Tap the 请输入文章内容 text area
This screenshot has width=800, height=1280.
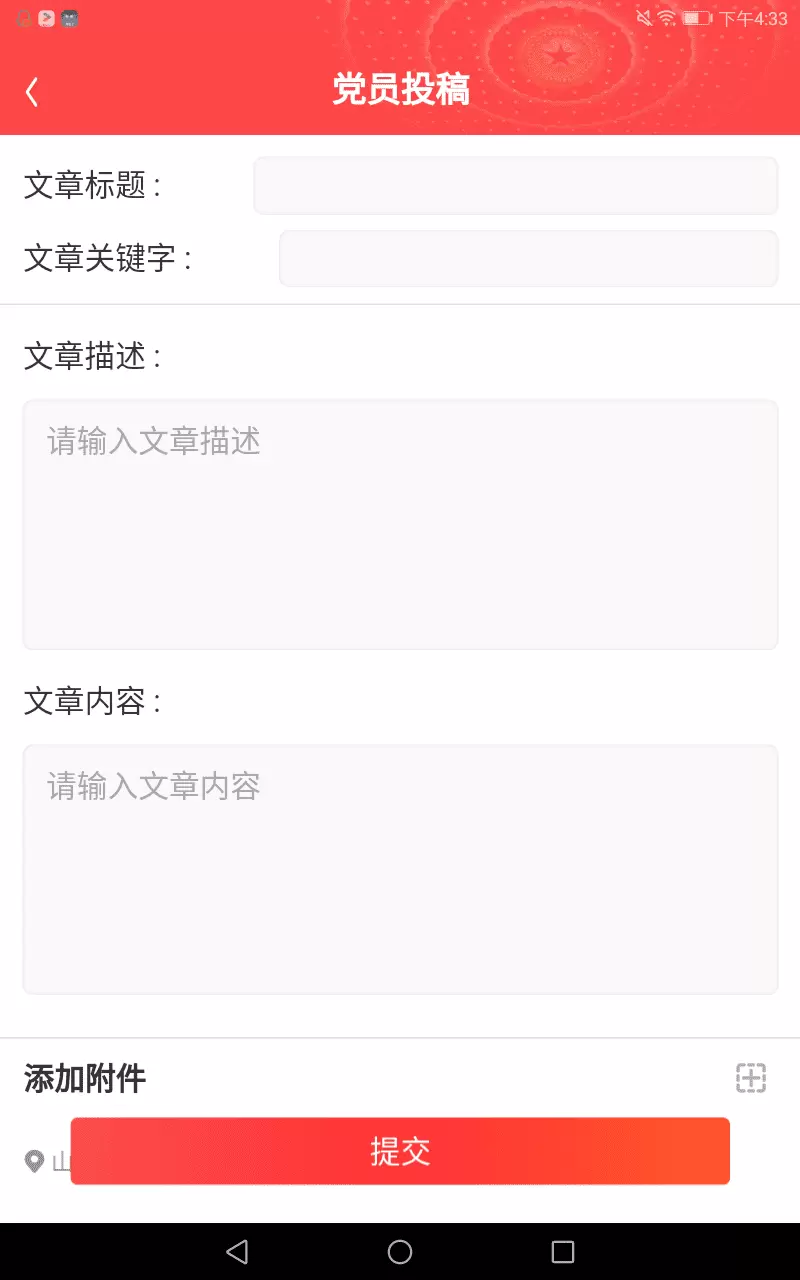pos(400,869)
